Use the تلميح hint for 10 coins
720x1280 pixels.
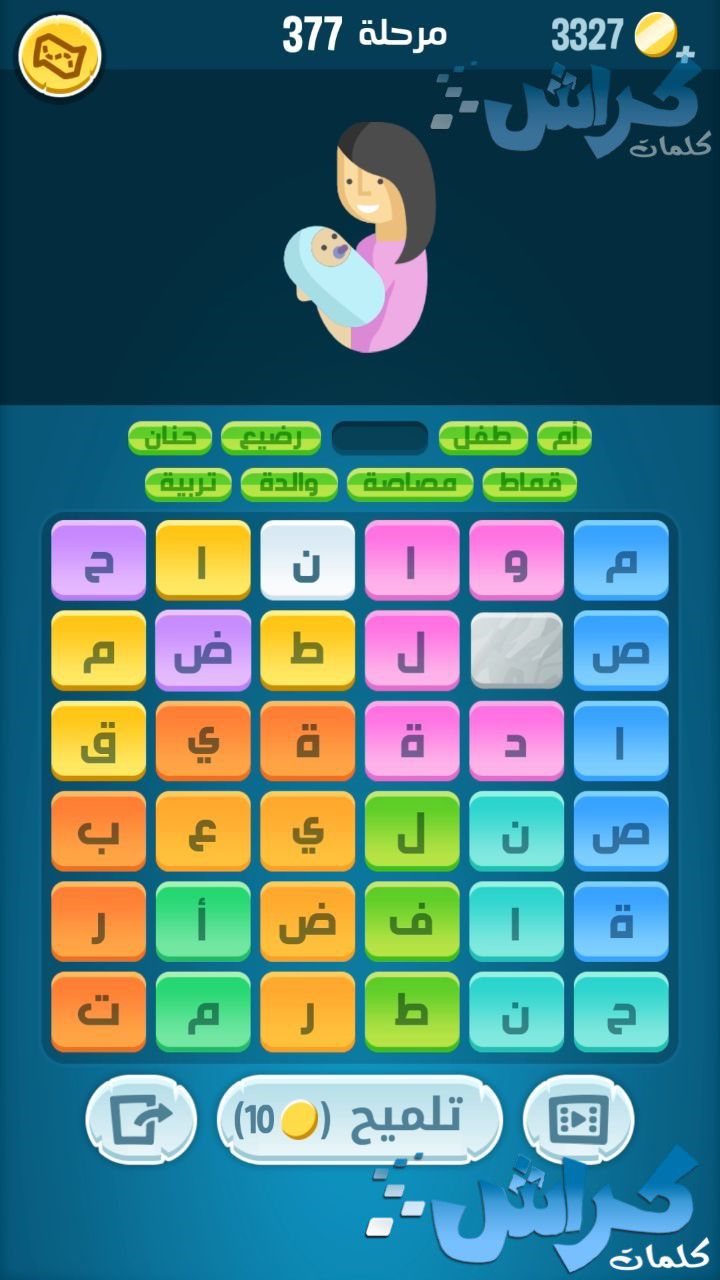359,1118
